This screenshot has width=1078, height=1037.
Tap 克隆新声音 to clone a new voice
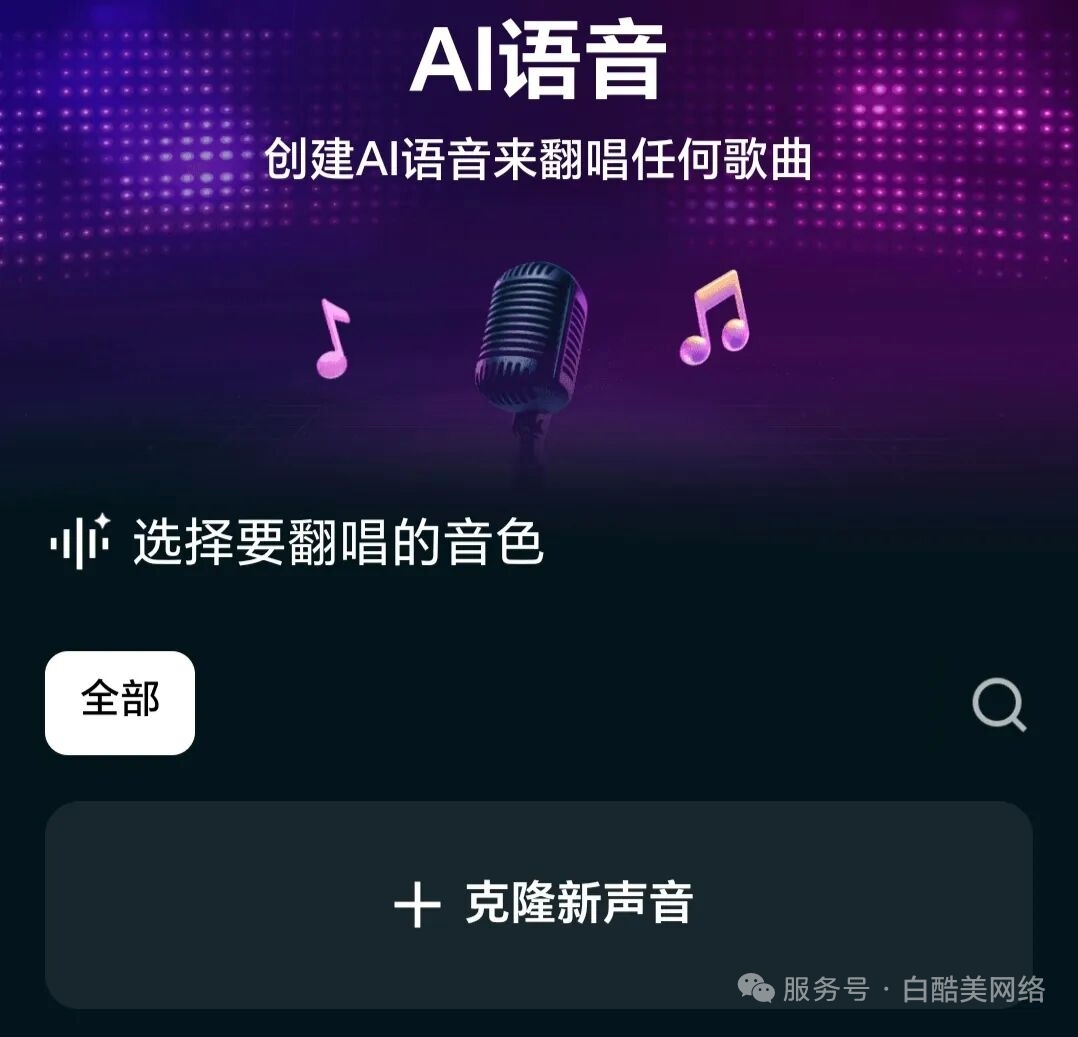tap(539, 904)
